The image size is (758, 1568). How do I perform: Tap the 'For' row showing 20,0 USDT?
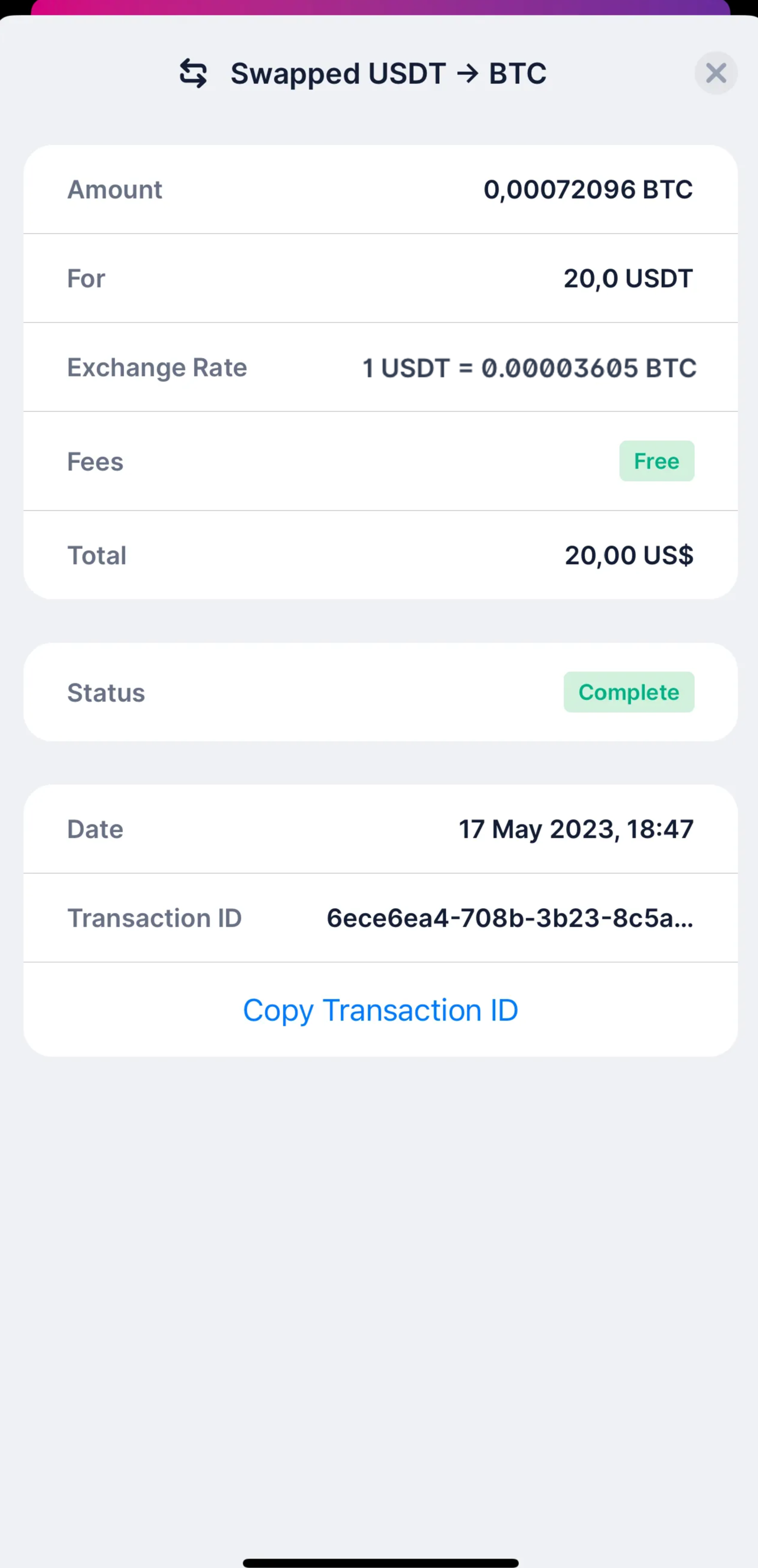point(628,278)
